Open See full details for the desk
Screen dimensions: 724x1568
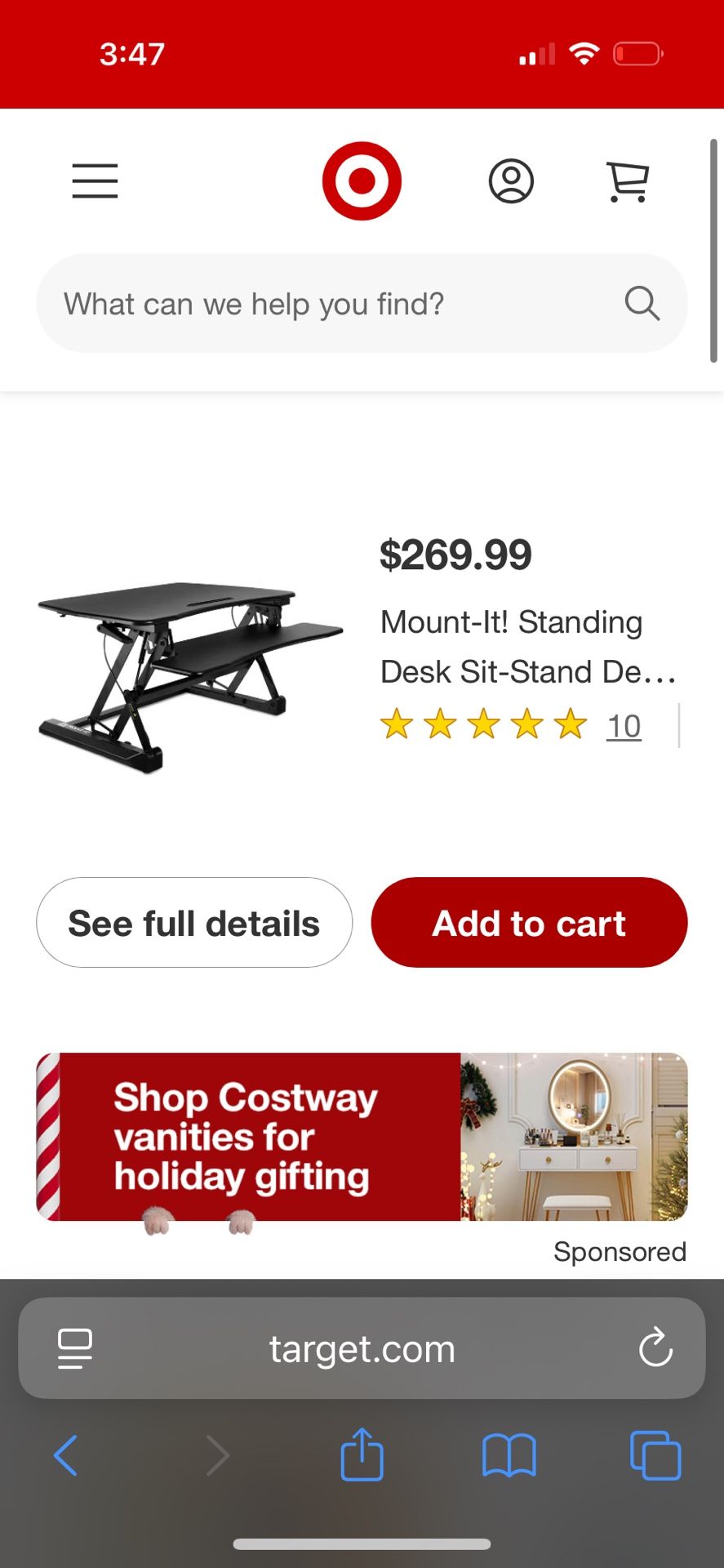pyautogui.click(x=193, y=922)
